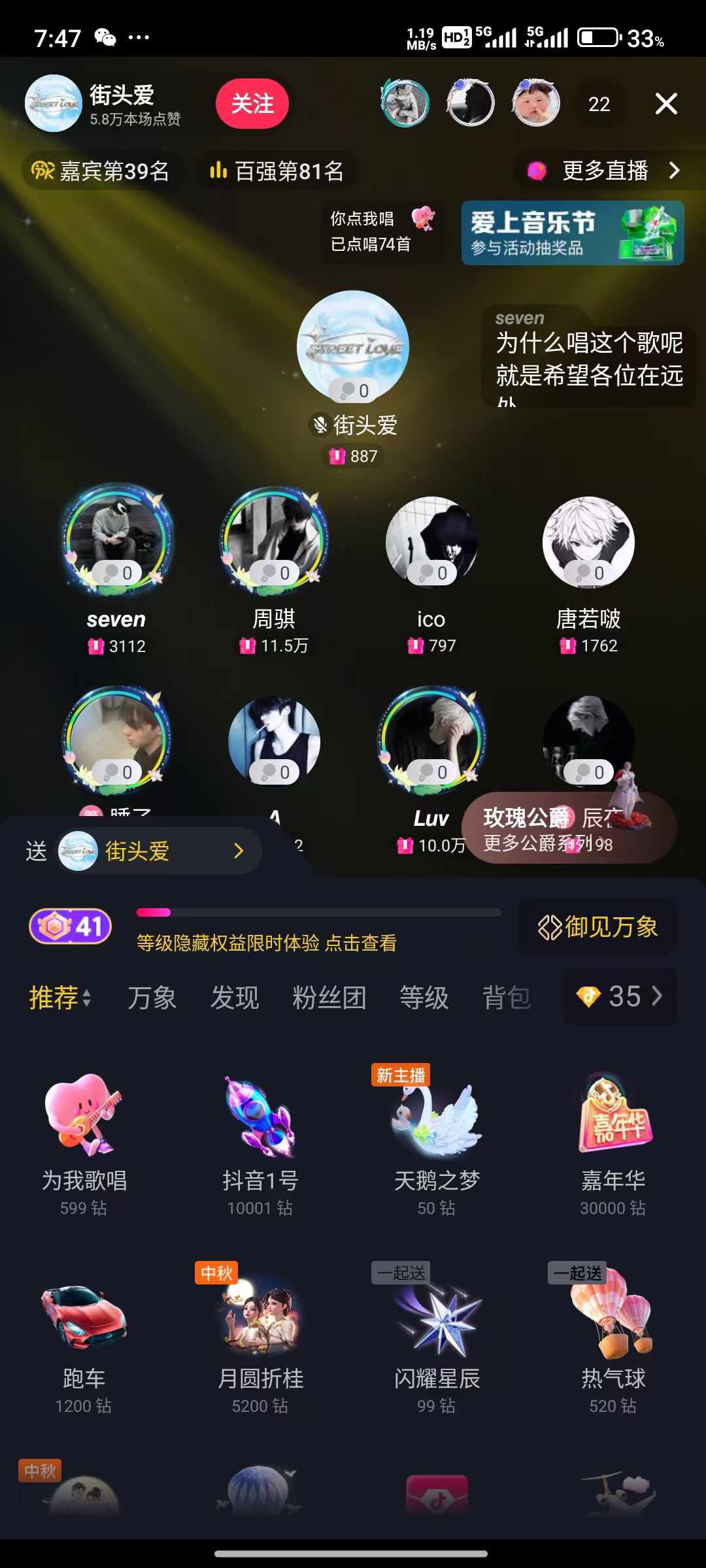View the 等级隐藏权益限时体验 link

click(x=267, y=943)
